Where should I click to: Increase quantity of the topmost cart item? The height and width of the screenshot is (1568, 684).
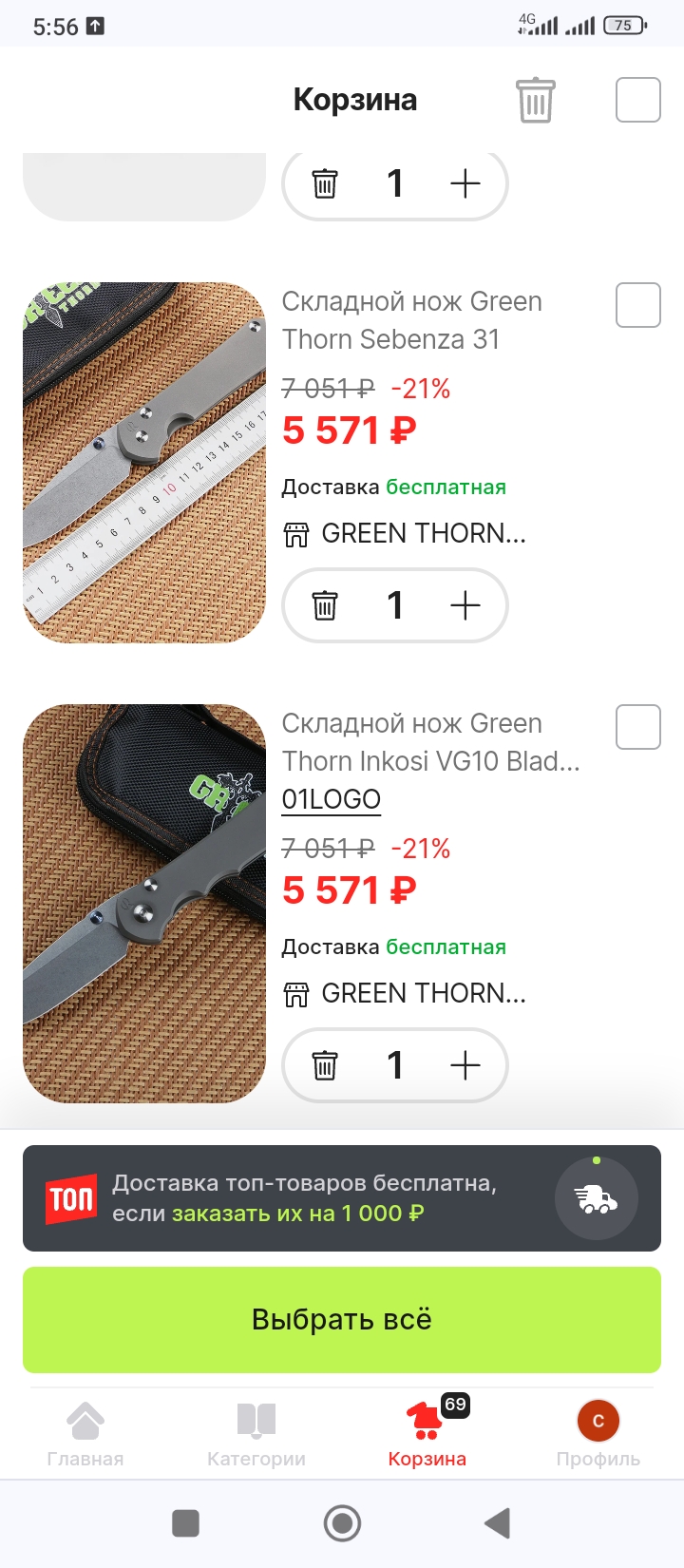[x=465, y=183]
